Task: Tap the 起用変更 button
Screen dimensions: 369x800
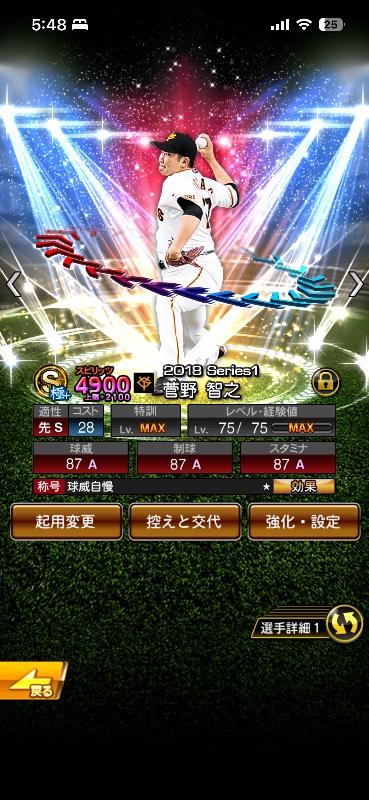Action: click(66, 521)
